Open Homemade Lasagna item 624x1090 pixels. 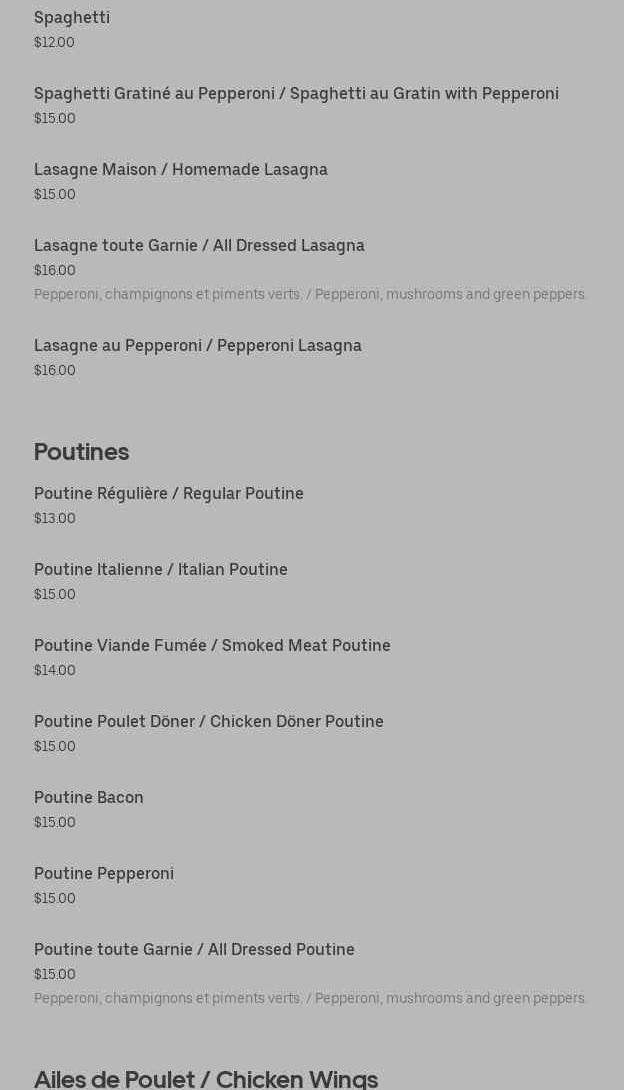[181, 170]
